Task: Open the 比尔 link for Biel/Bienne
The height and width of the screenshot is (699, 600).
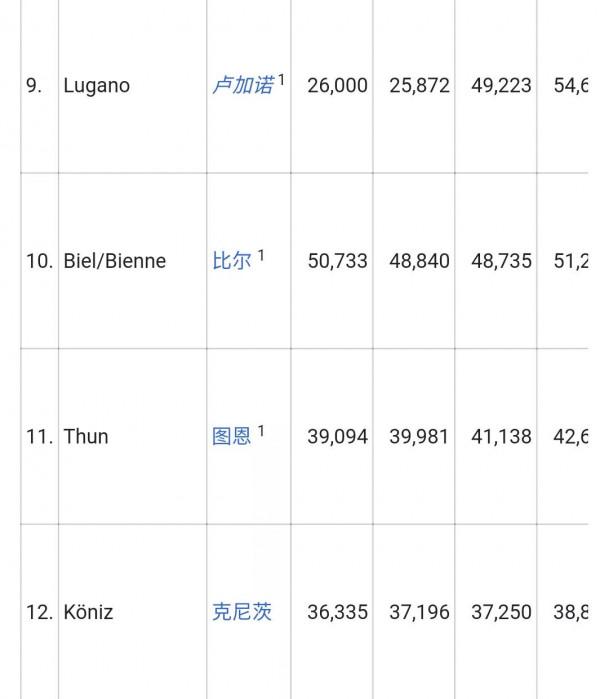Action: click(x=232, y=261)
